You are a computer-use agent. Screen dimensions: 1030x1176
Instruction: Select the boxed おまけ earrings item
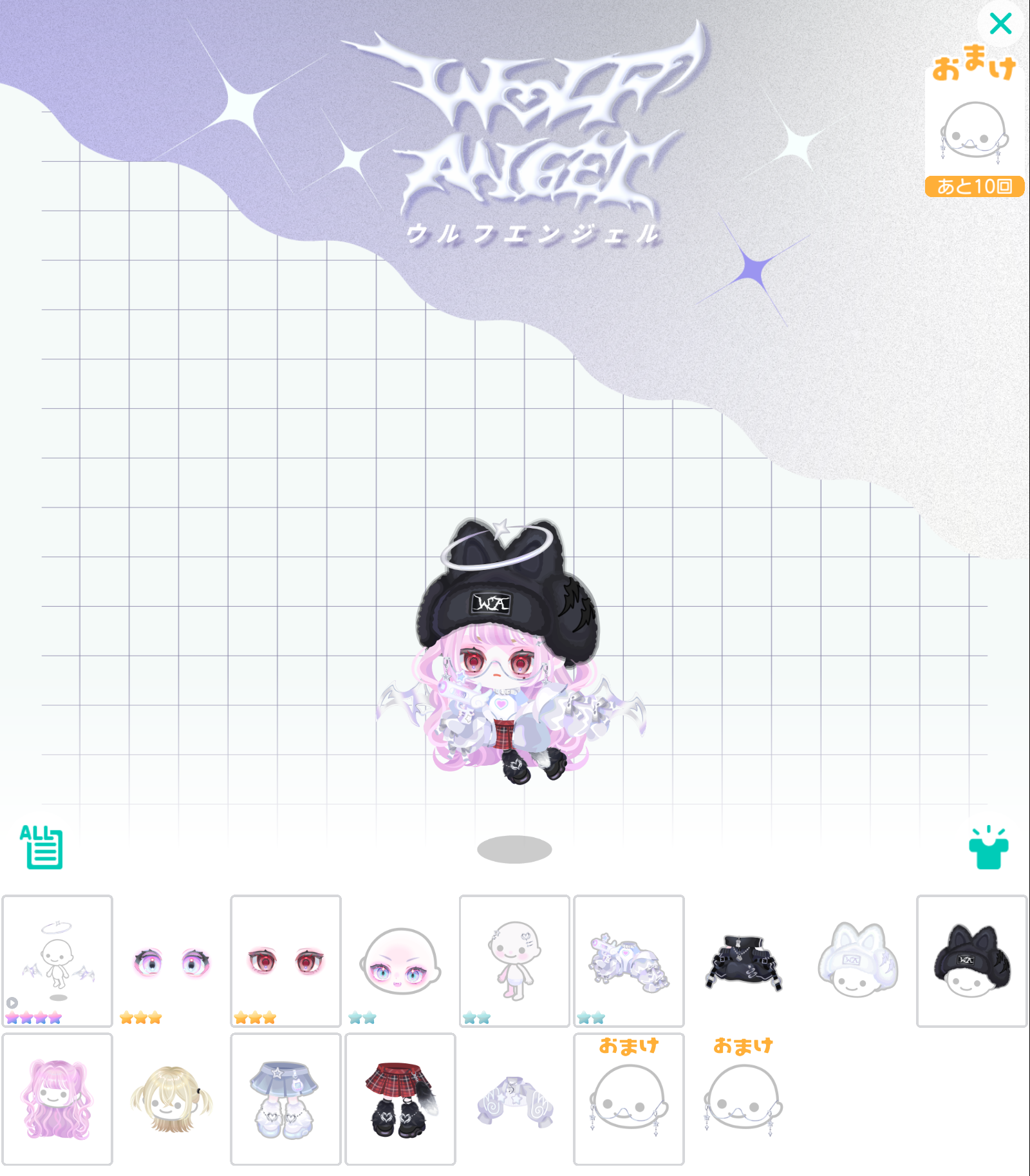click(x=629, y=1099)
